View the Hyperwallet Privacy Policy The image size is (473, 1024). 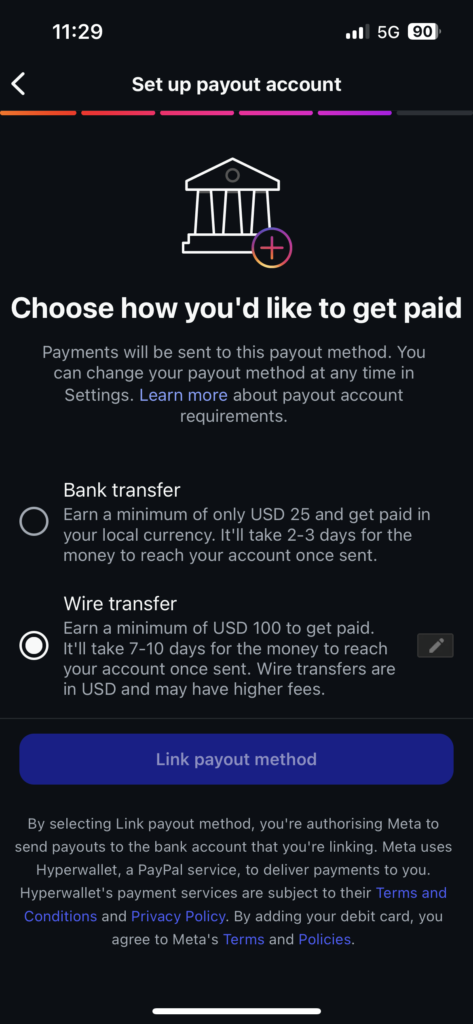tap(178, 916)
